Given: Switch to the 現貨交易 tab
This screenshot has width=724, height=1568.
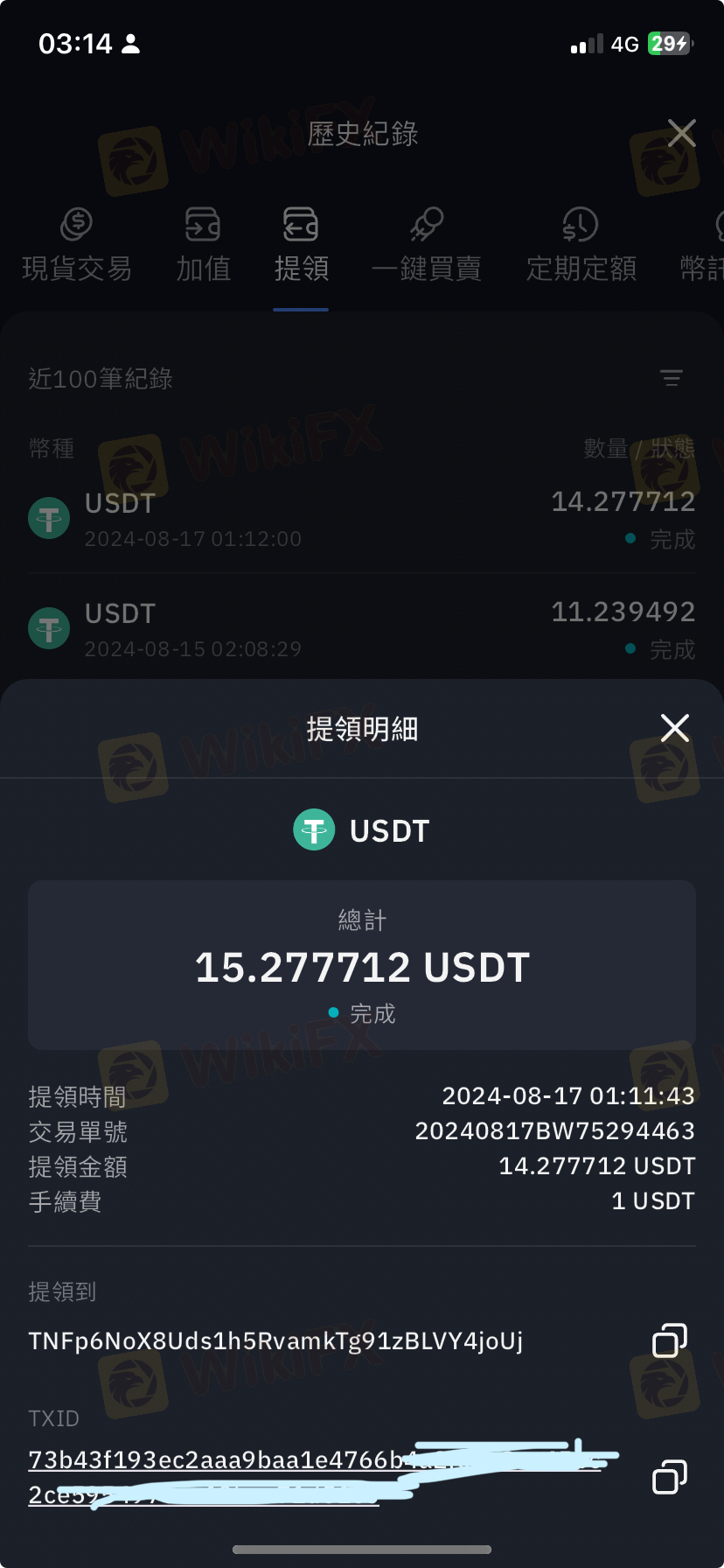Looking at the screenshot, I should [x=77, y=246].
